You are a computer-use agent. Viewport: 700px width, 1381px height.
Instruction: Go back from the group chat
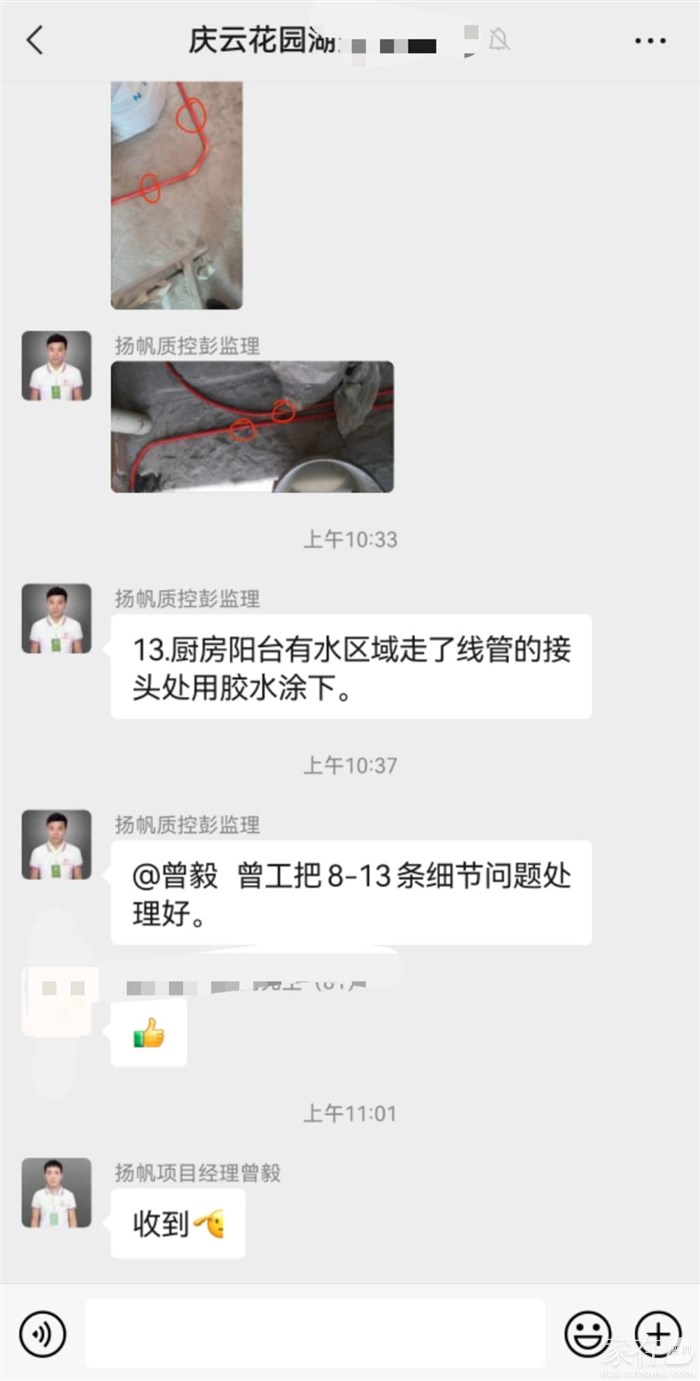click(x=35, y=41)
